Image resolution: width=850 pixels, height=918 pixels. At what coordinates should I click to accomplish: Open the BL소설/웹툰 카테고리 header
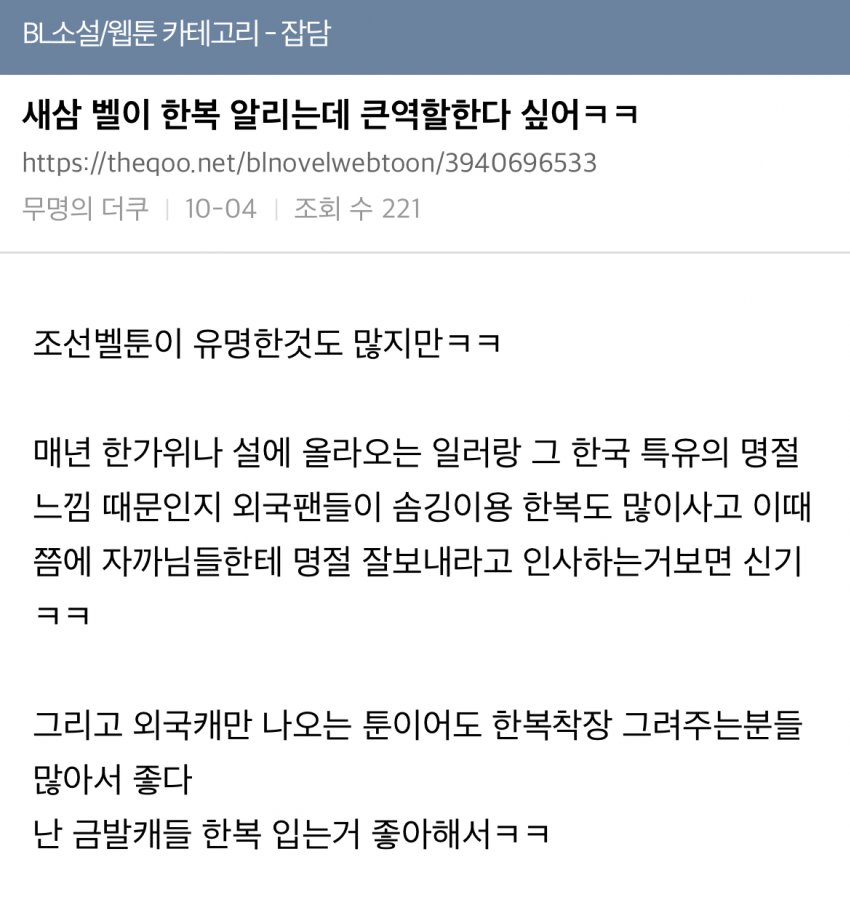click(175, 34)
